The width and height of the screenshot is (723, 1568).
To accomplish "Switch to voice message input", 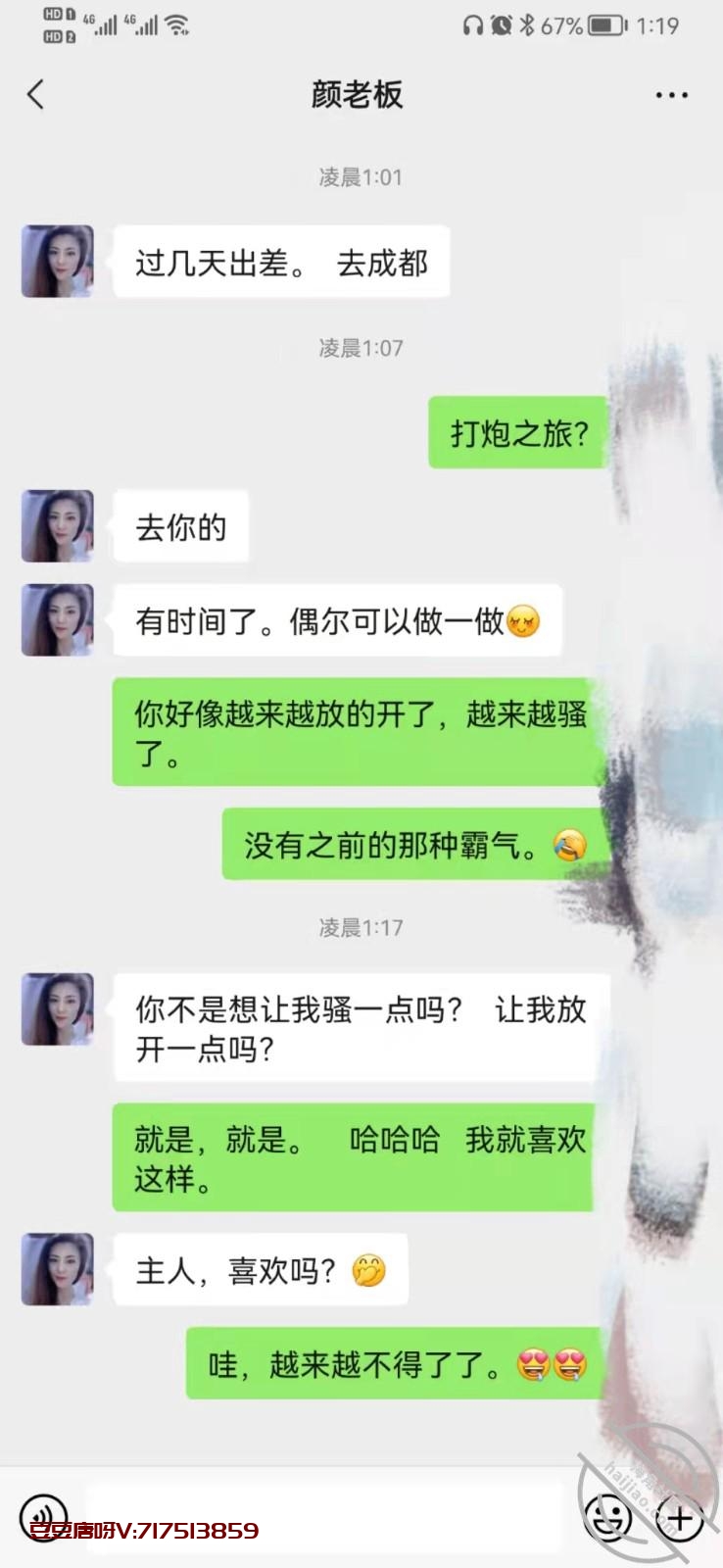I will pyautogui.click(x=43, y=1517).
